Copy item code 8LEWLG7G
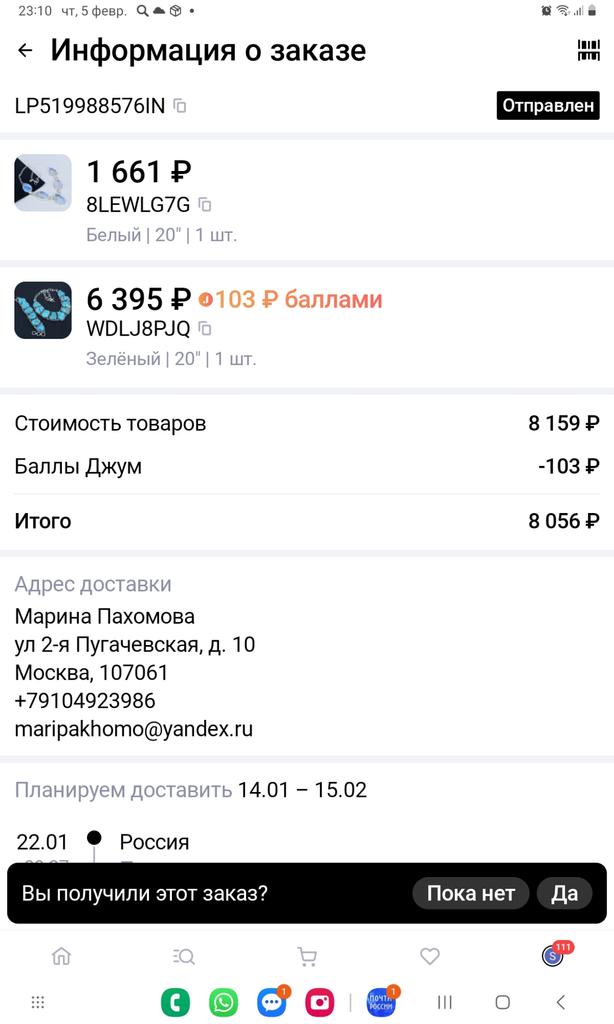The height and width of the screenshot is (1024, 614). click(x=204, y=205)
